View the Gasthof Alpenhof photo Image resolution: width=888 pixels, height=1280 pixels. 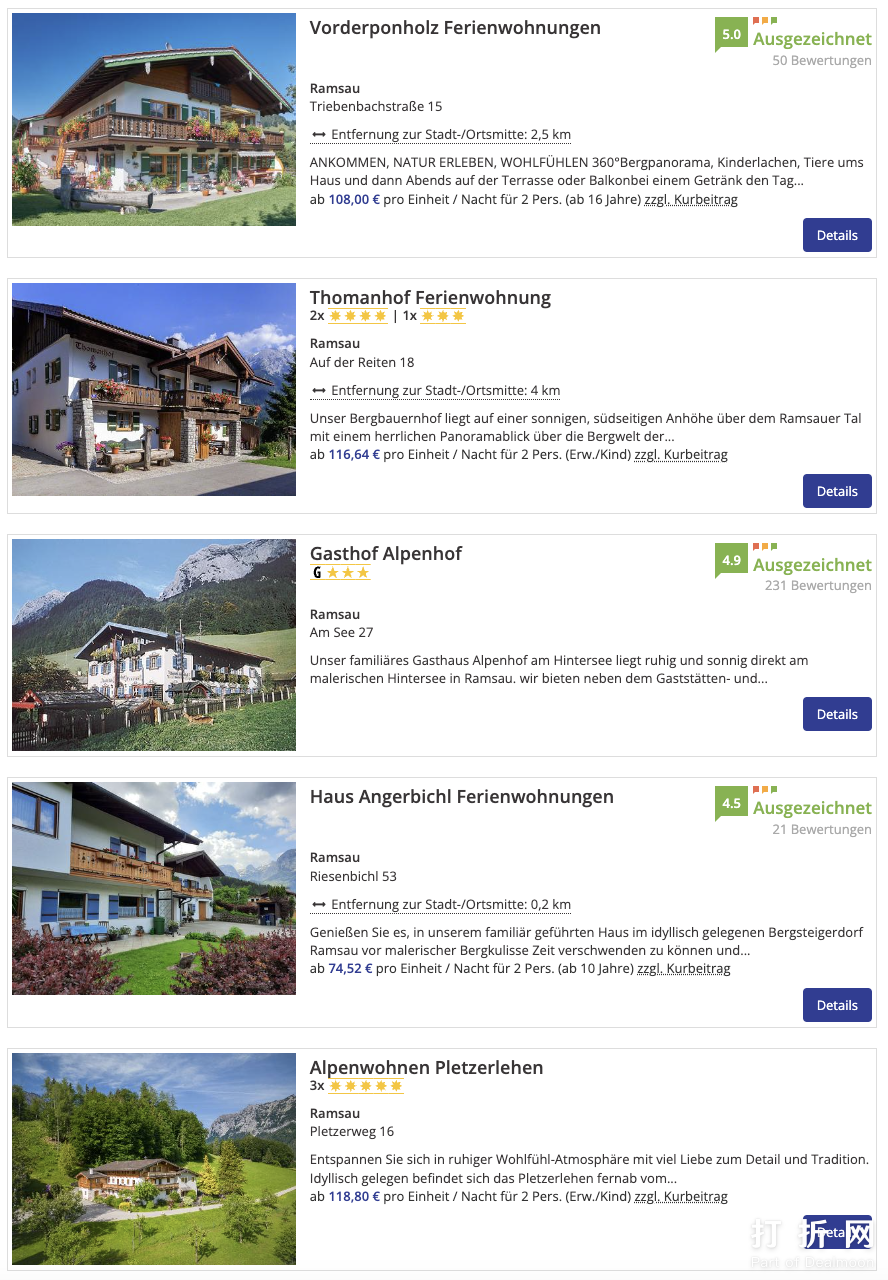tap(154, 645)
